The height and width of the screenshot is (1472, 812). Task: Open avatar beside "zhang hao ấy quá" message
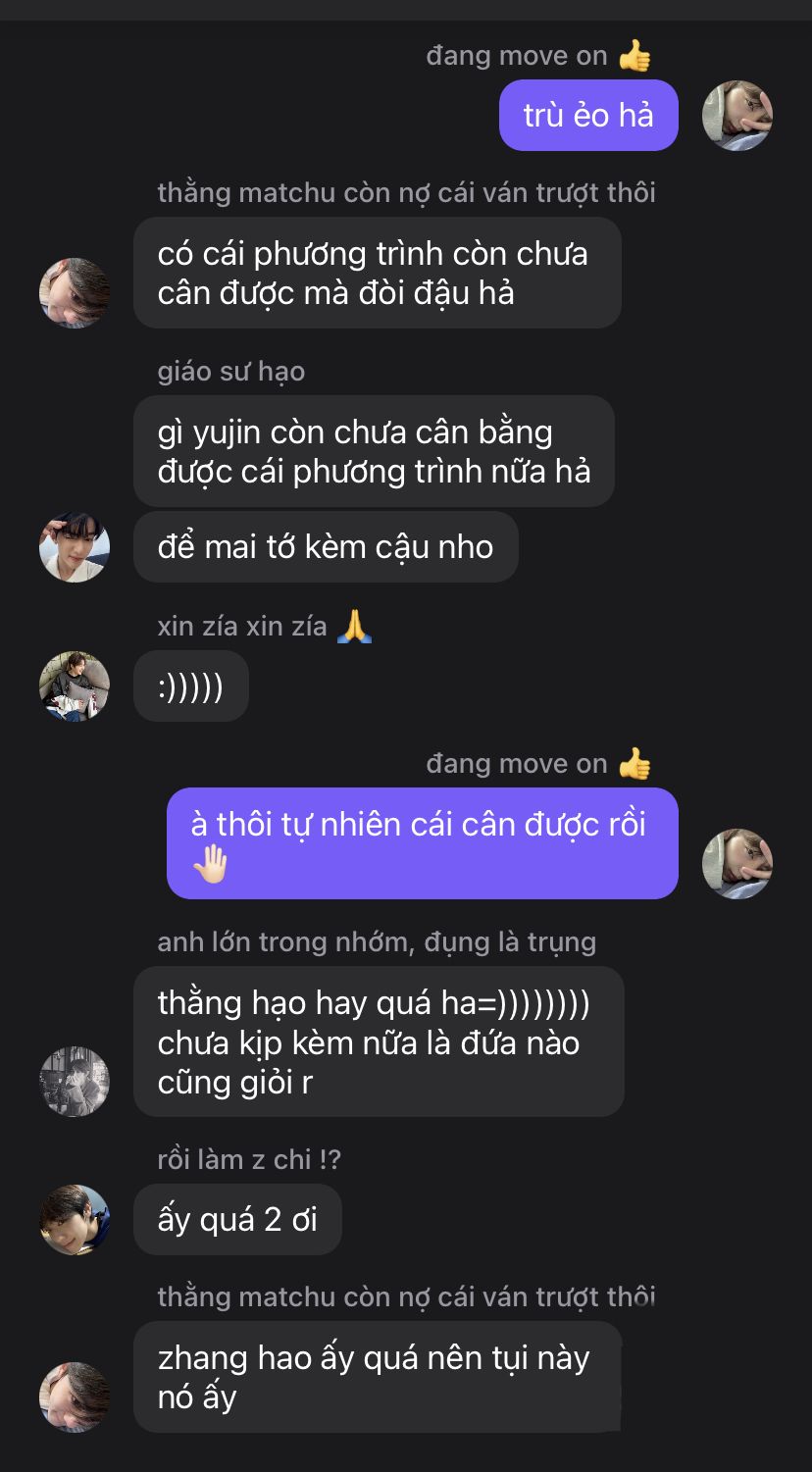[x=75, y=1396]
